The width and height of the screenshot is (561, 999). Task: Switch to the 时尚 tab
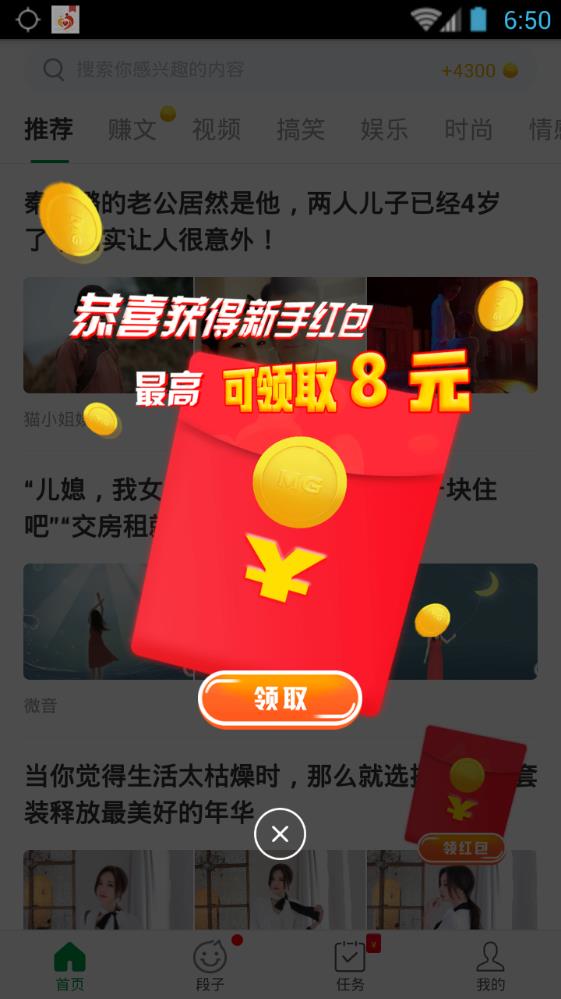(468, 129)
